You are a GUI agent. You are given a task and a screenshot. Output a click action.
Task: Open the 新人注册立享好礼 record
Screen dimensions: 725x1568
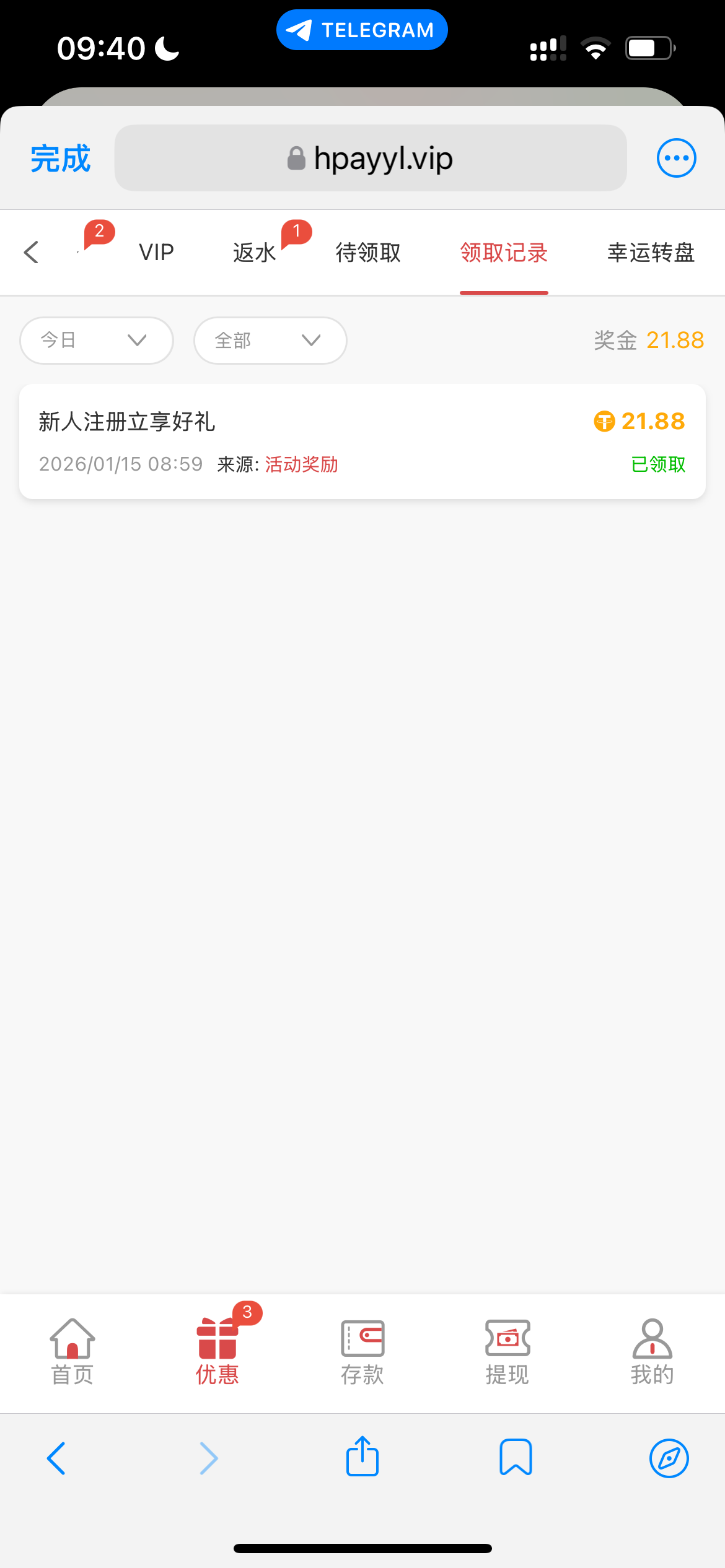(362, 442)
